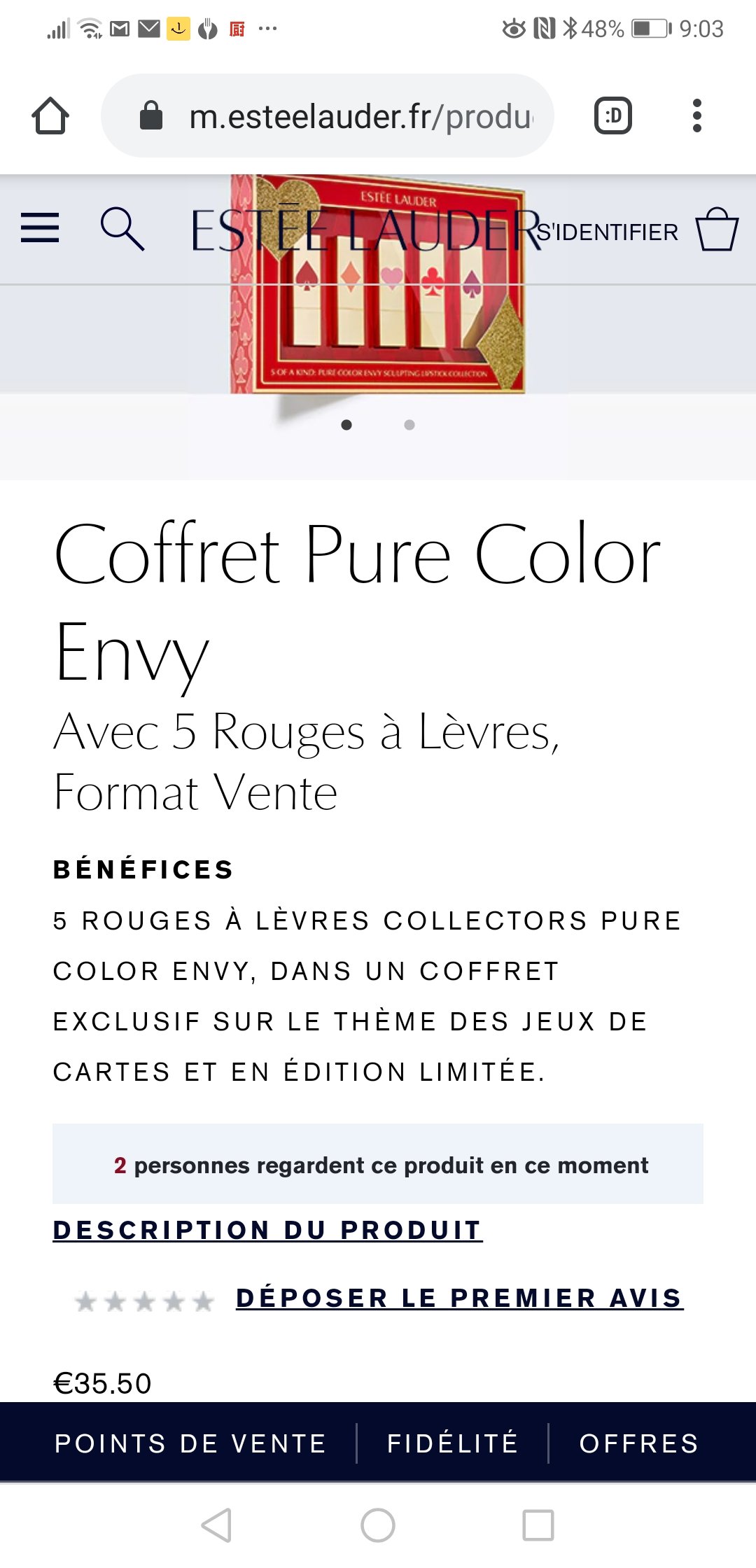756x1568 pixels.
Task: Open the Offres section
Action: click(x=639, y=1443)
